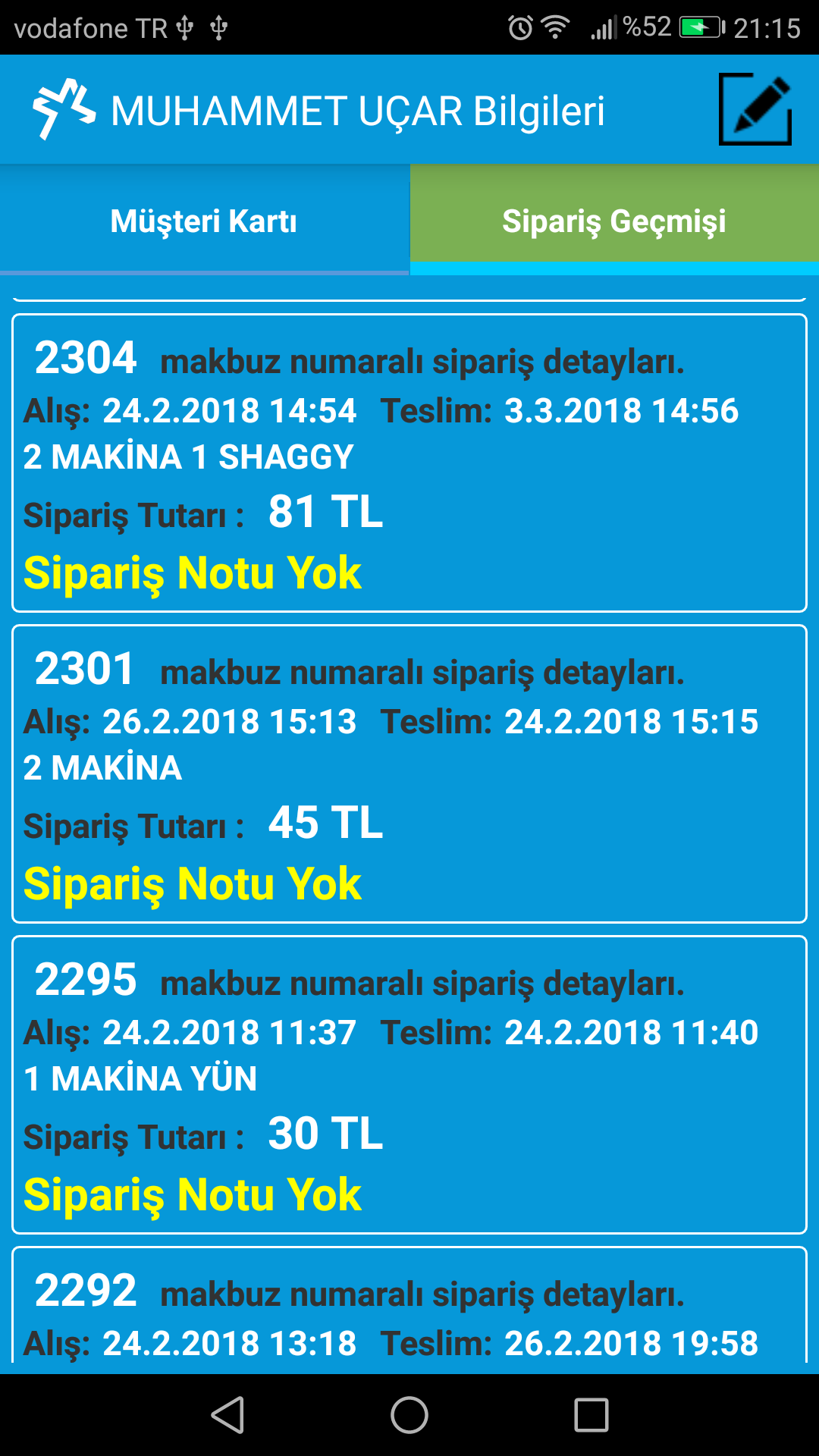The width and height of the screenshot is (819, 1456).
Task: Select the Sipariş Geçmişi tab
Action: pyautogui.click(x=614, y=220)
